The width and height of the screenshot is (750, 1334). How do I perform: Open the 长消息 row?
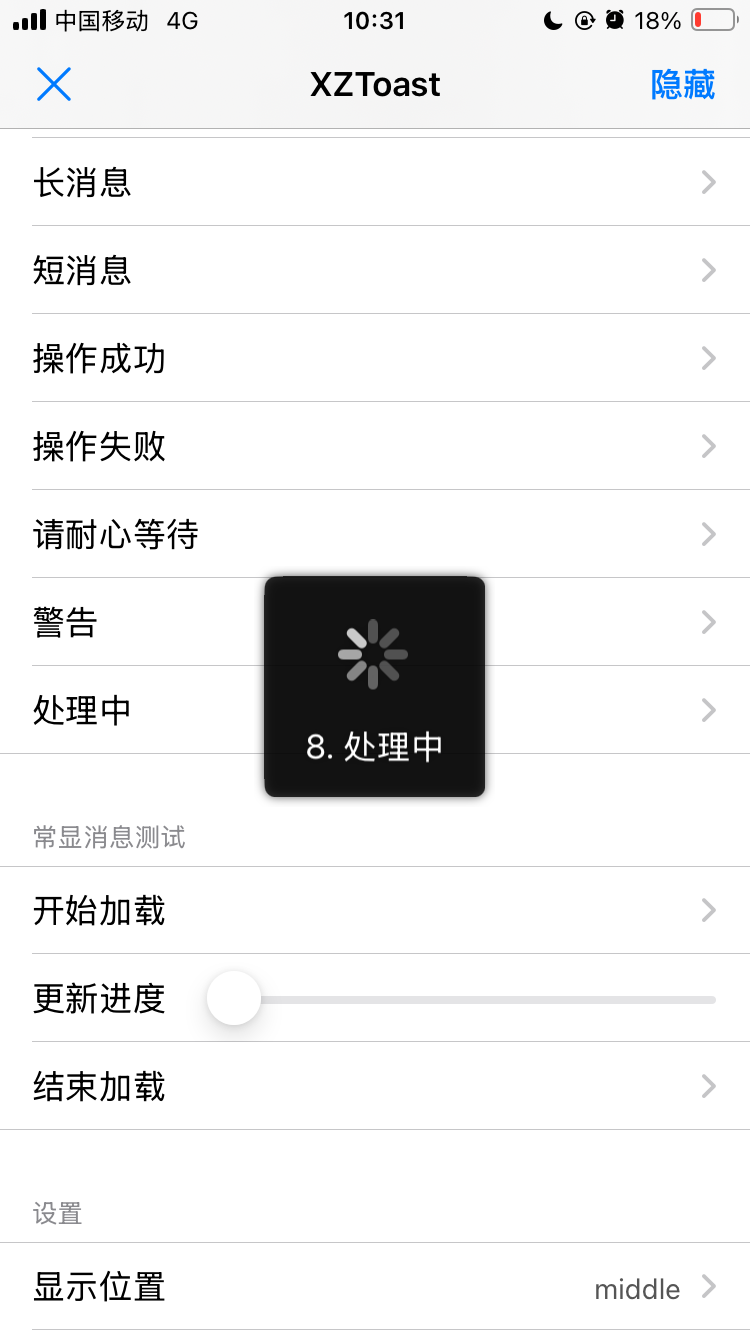tap(375, 182)
